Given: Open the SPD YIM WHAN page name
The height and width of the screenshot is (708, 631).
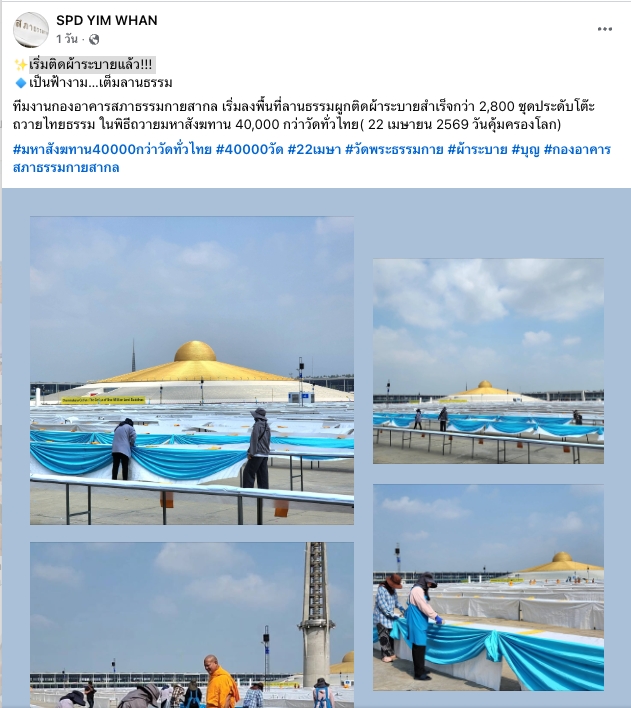Looking at the screenshot, I should point(106,20).
